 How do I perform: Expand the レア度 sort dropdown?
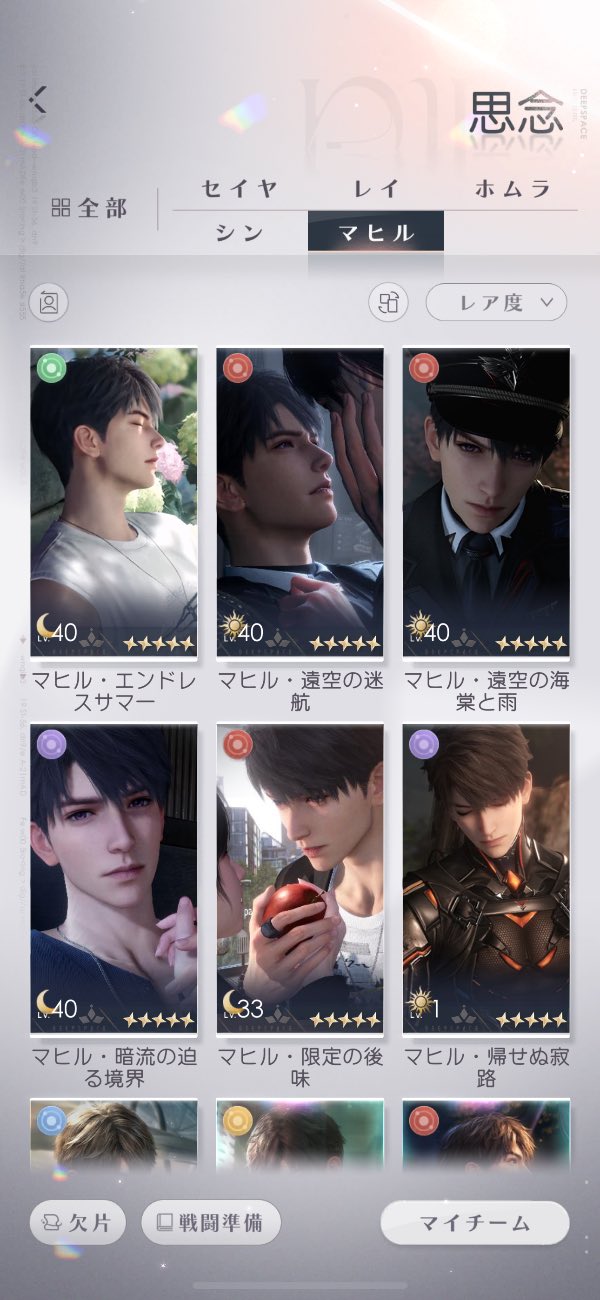pos(496,302)
